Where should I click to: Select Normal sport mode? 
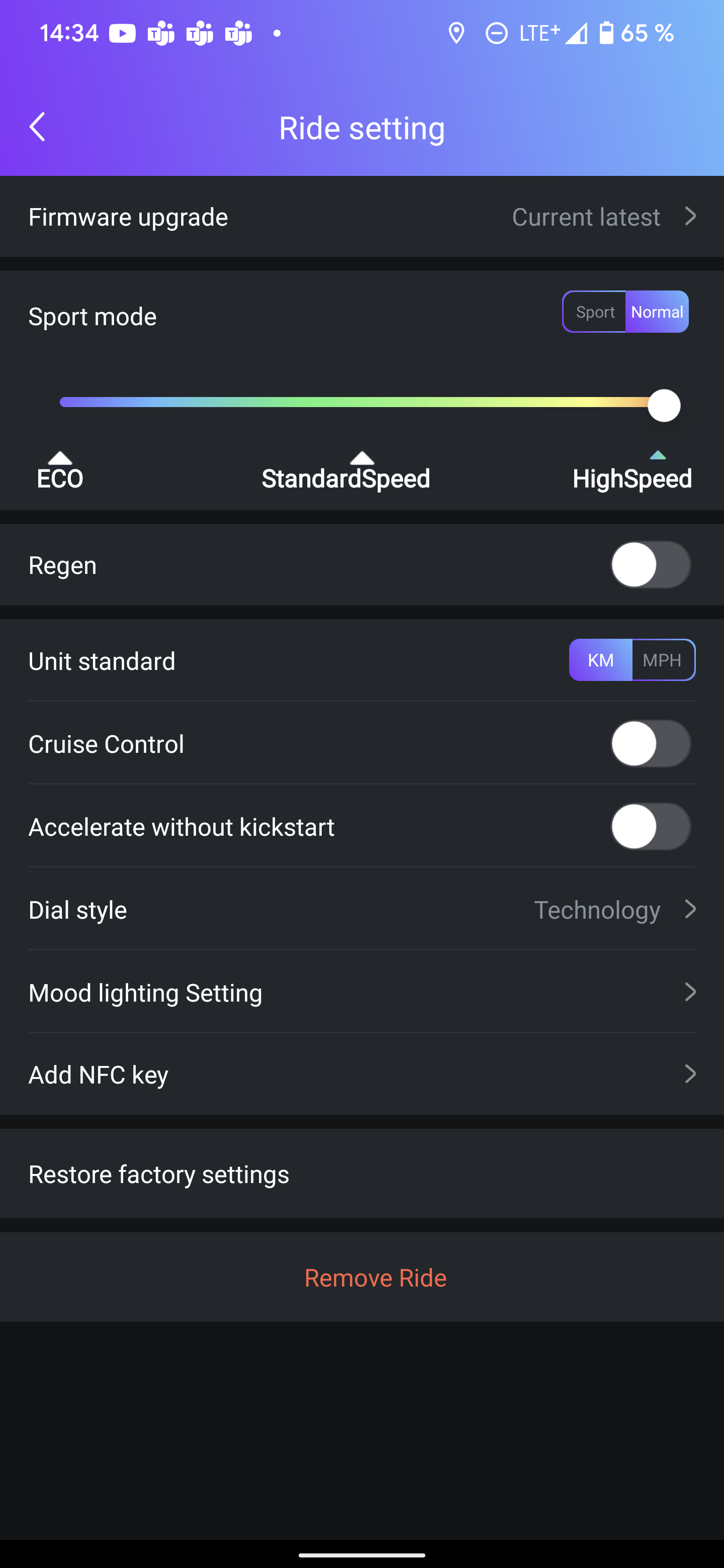coord(657,312)
